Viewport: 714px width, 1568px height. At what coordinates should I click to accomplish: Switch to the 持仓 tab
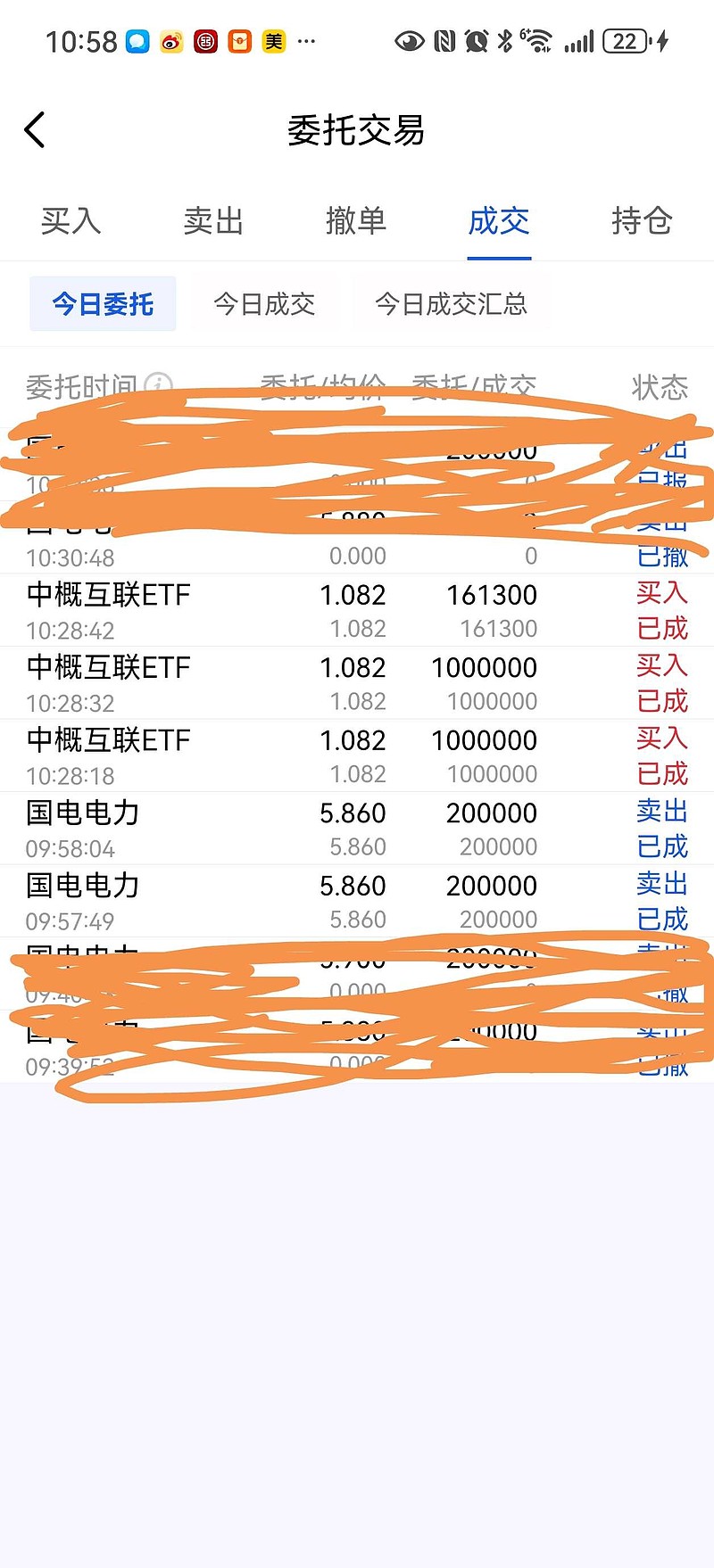[642, 221]
